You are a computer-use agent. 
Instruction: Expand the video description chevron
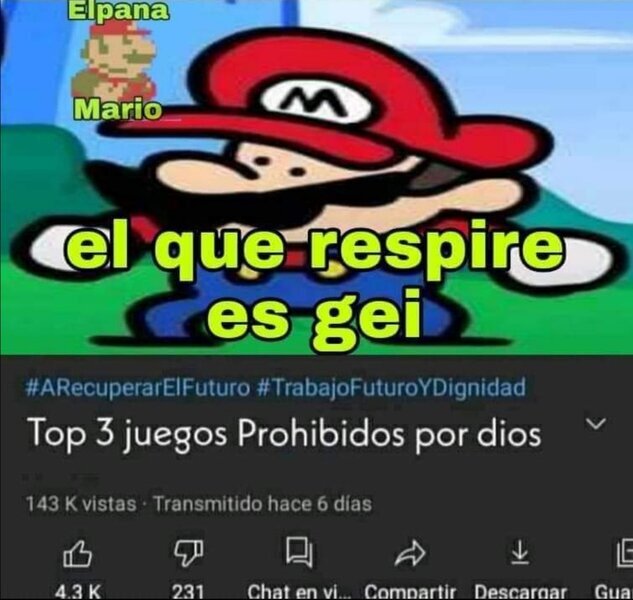(595, 425)
